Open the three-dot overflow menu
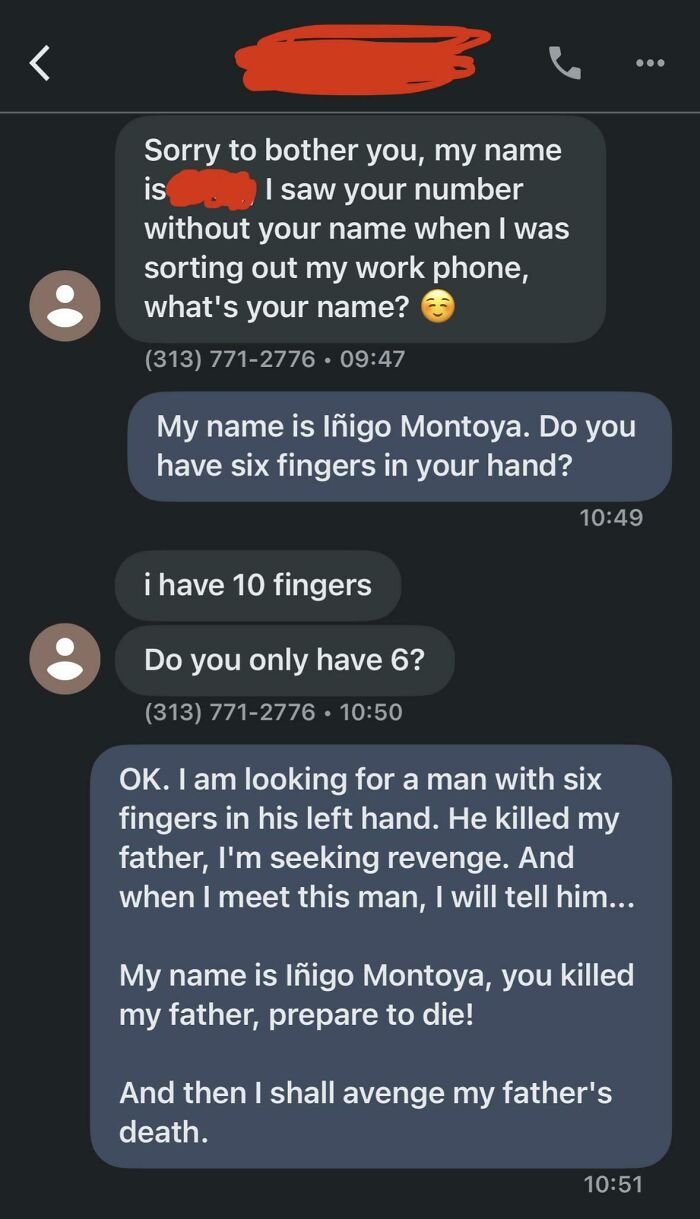Screen dimensions: 700x1219 click(650, 63)
